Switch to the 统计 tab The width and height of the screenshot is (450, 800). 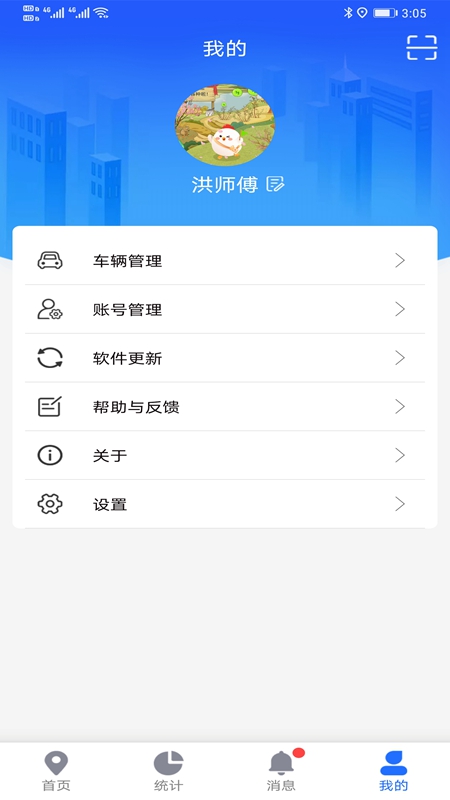click(168, 771)
